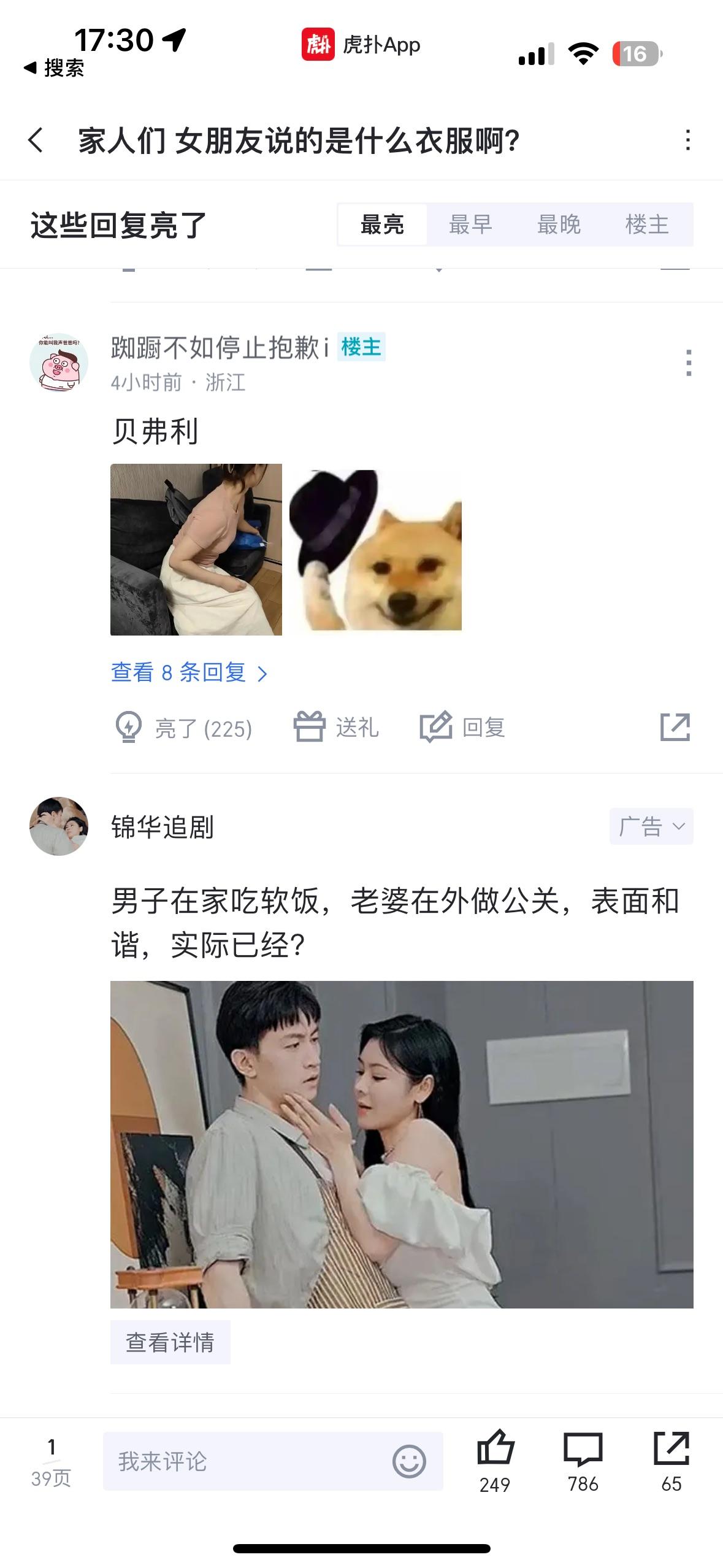This screenshot has width=723, height=1568.
Task: Open the profile avatar of 踟蹰不如停止抱歉i
Action: [59, 363]
